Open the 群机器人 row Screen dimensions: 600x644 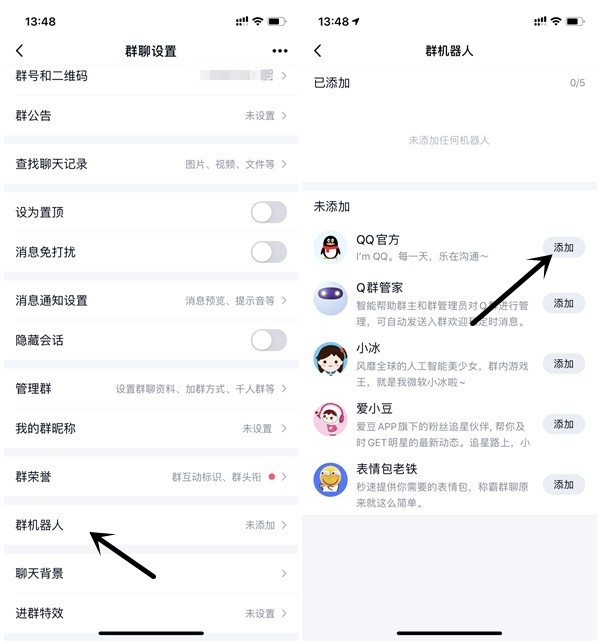point(150,525)
